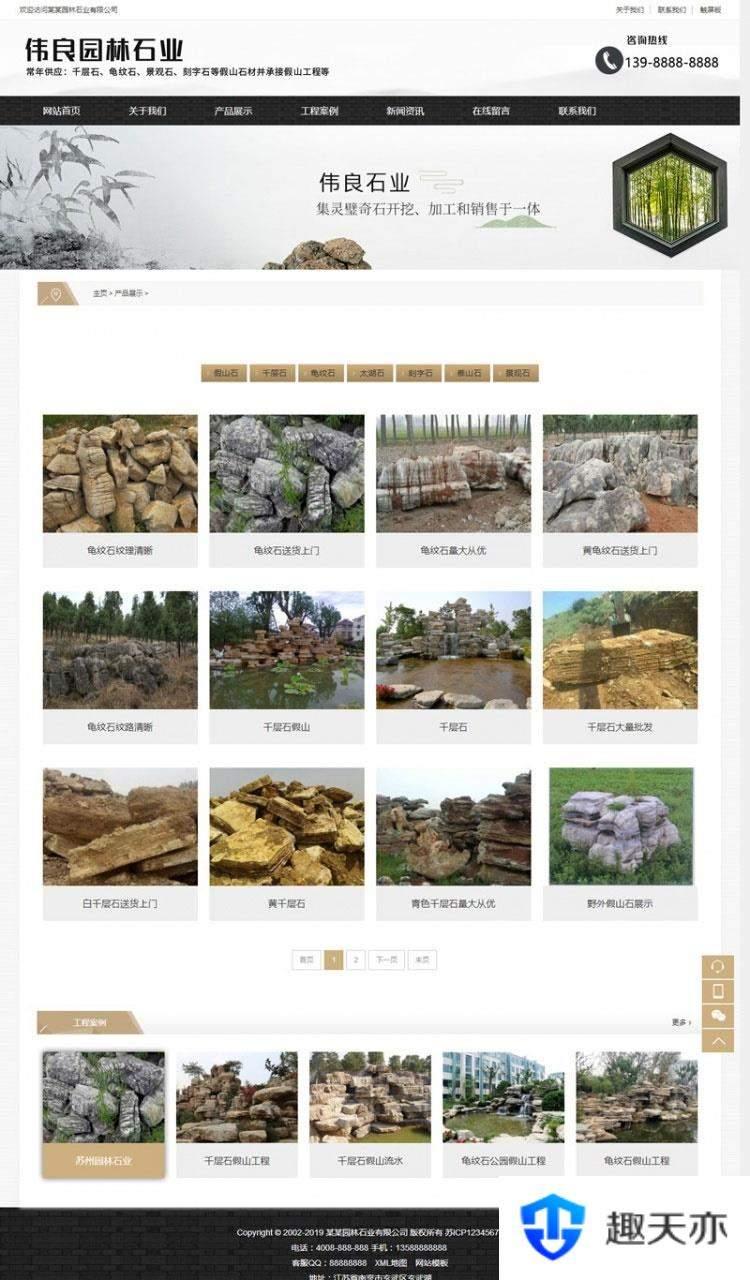Jump to the 末页 last page

pyautogui.click(x=422, y=960)
